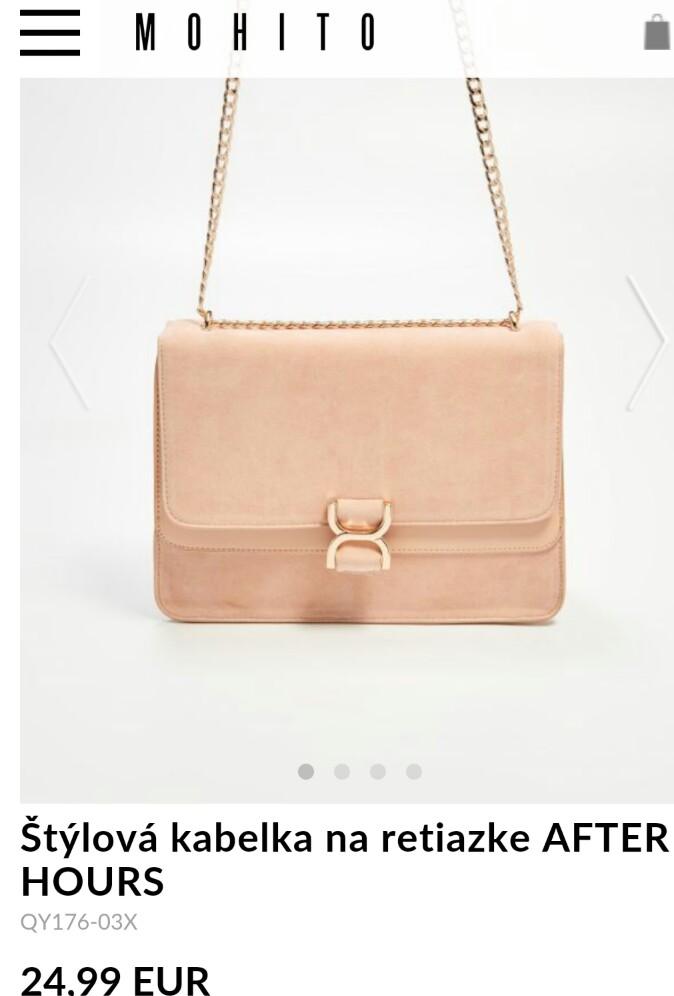Jump to the third photo dot
674x996 pixels.
[x=378, y=771]
